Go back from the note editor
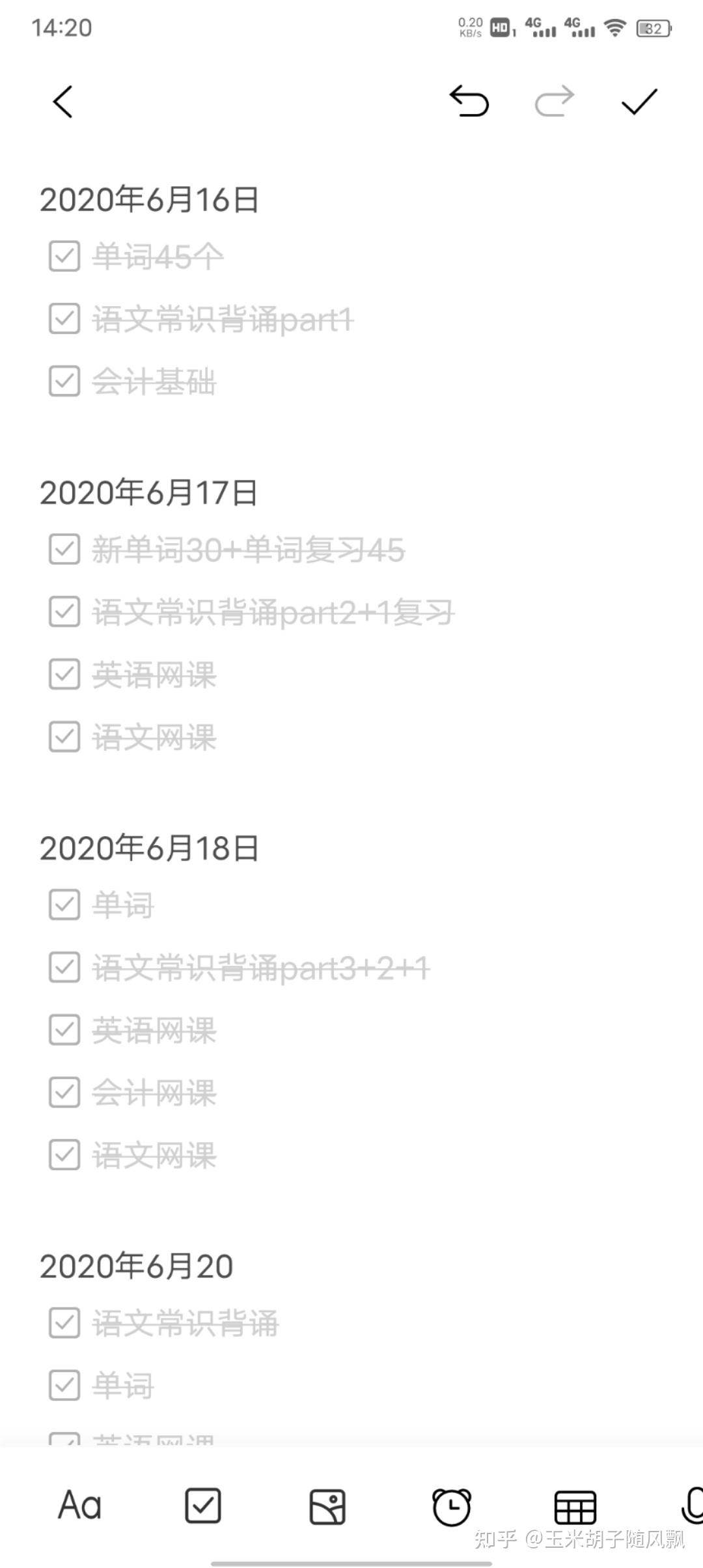Screen dimensions: 703x1568 [x=62, y=102]
